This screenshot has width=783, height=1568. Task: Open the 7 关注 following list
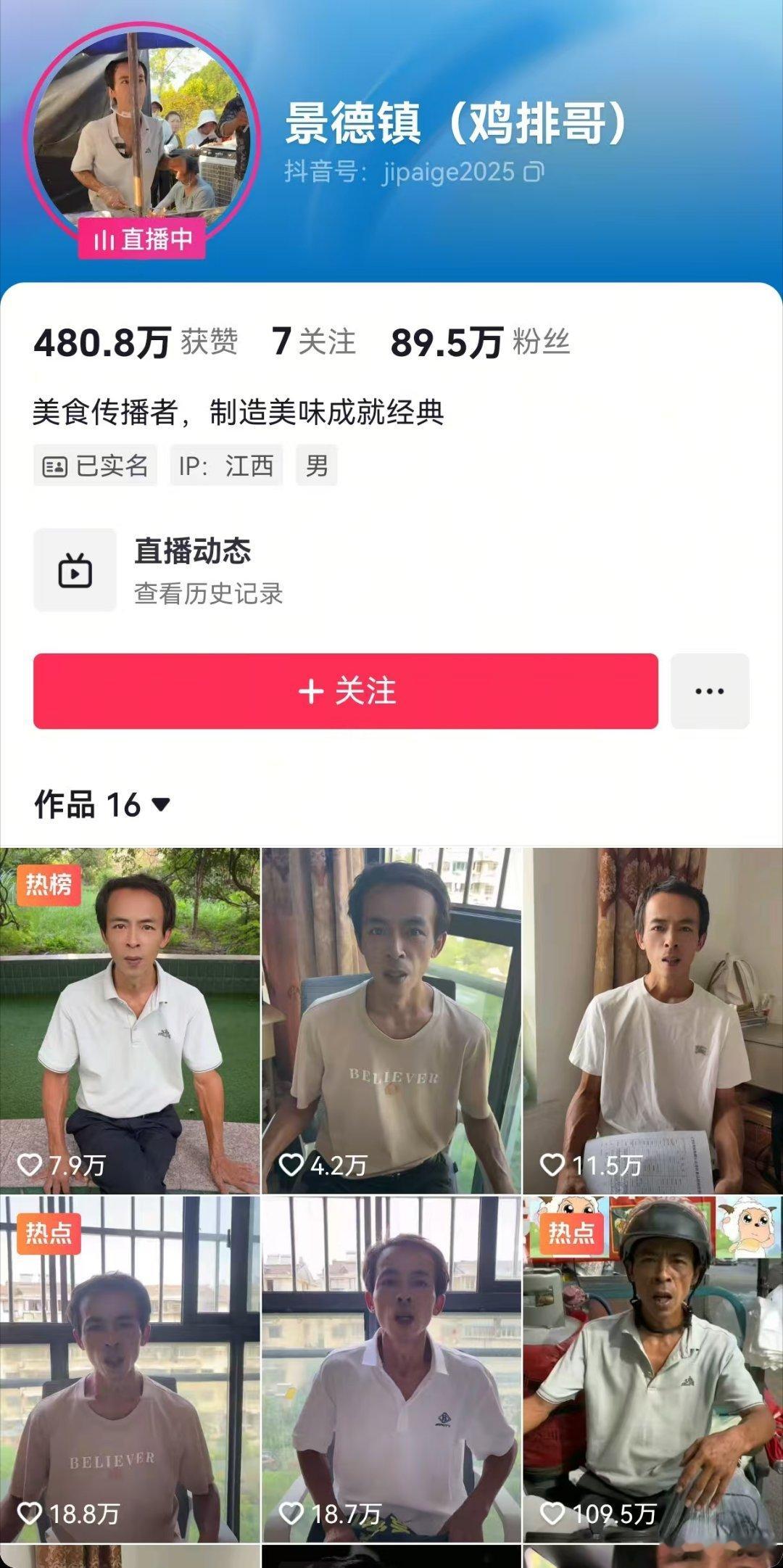(313, 342)
